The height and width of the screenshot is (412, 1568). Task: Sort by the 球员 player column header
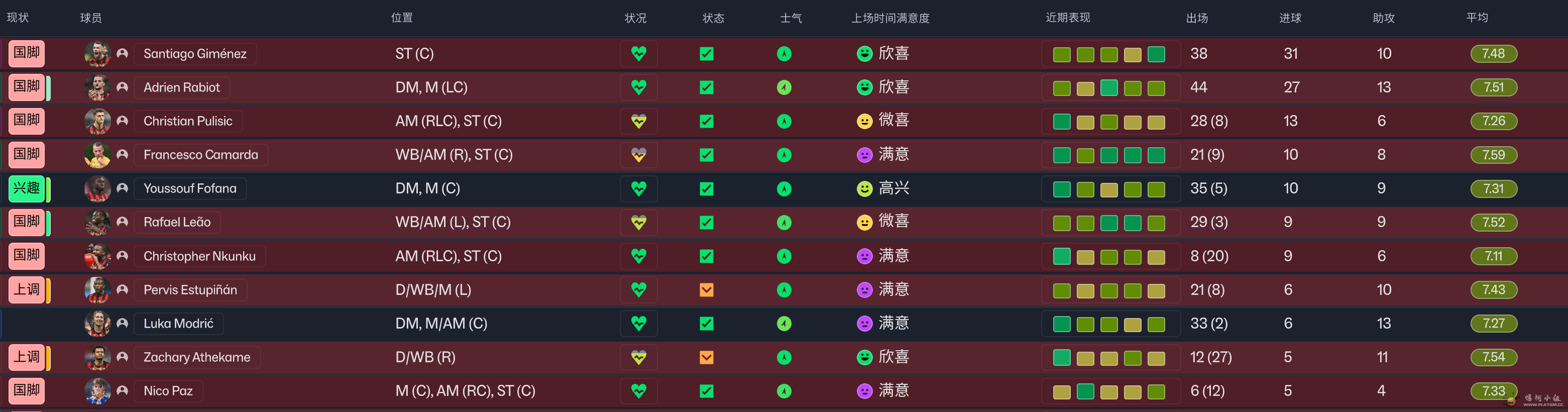point(91,18)
